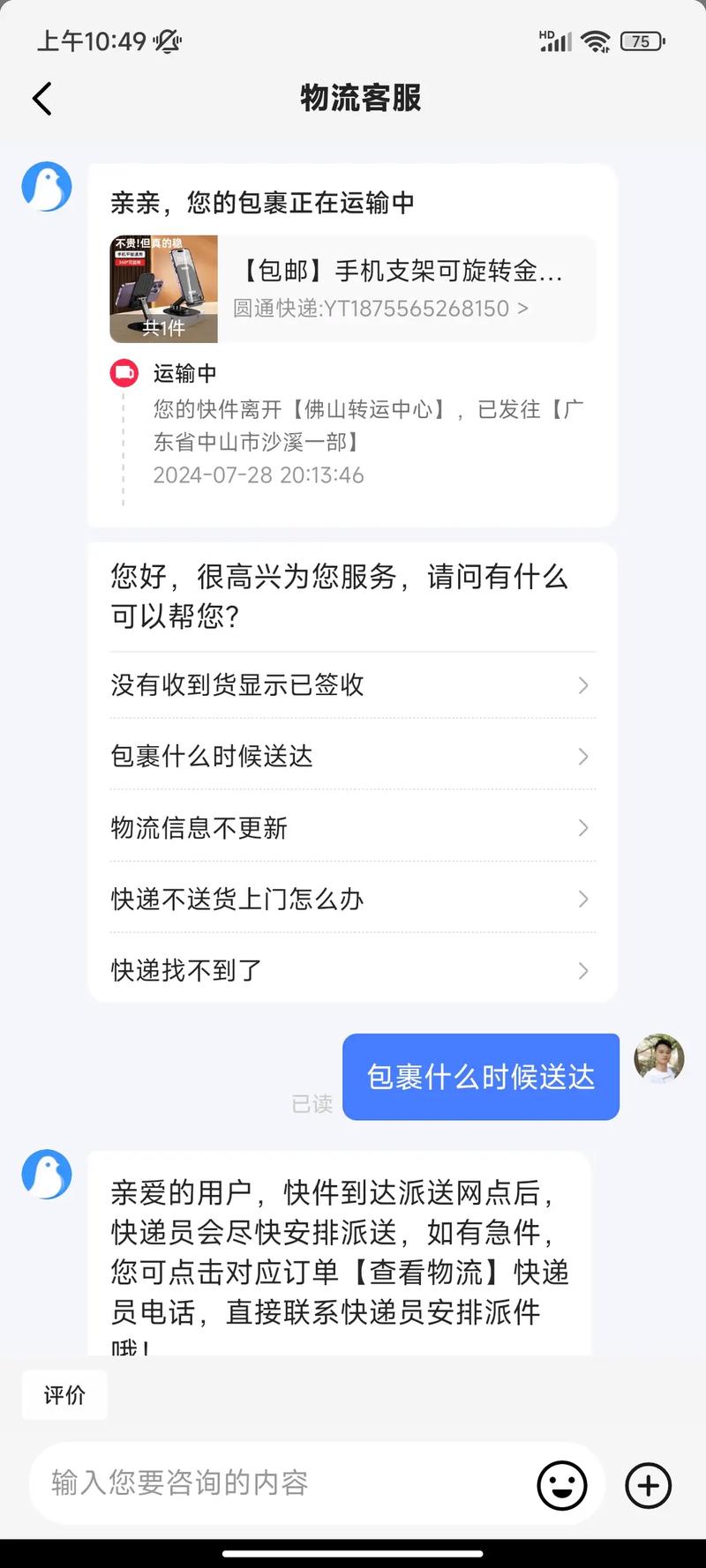Tap the blue bird customer service avatar
706x1568 pixels.
tap(46, 186)
